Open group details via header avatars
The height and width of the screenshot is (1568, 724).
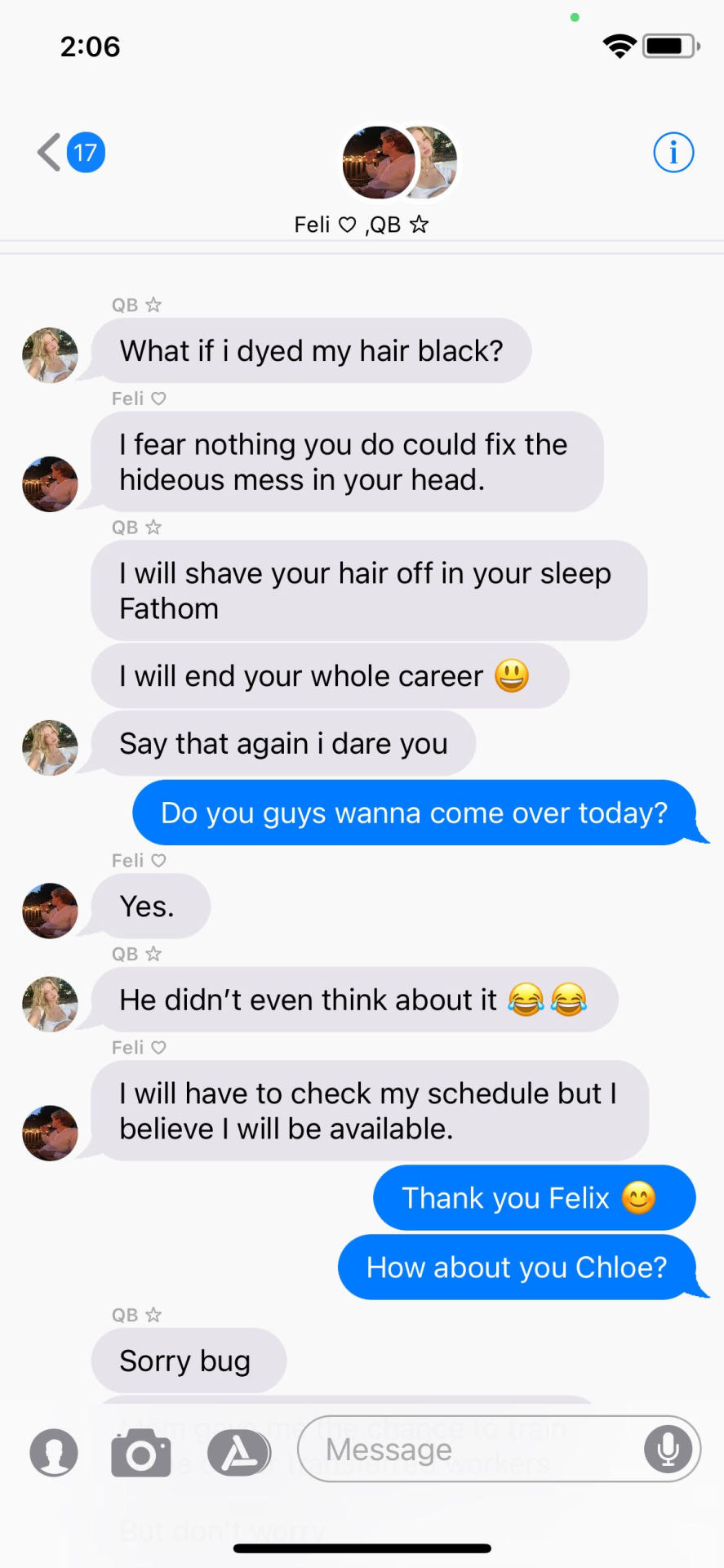click(399, 163)
